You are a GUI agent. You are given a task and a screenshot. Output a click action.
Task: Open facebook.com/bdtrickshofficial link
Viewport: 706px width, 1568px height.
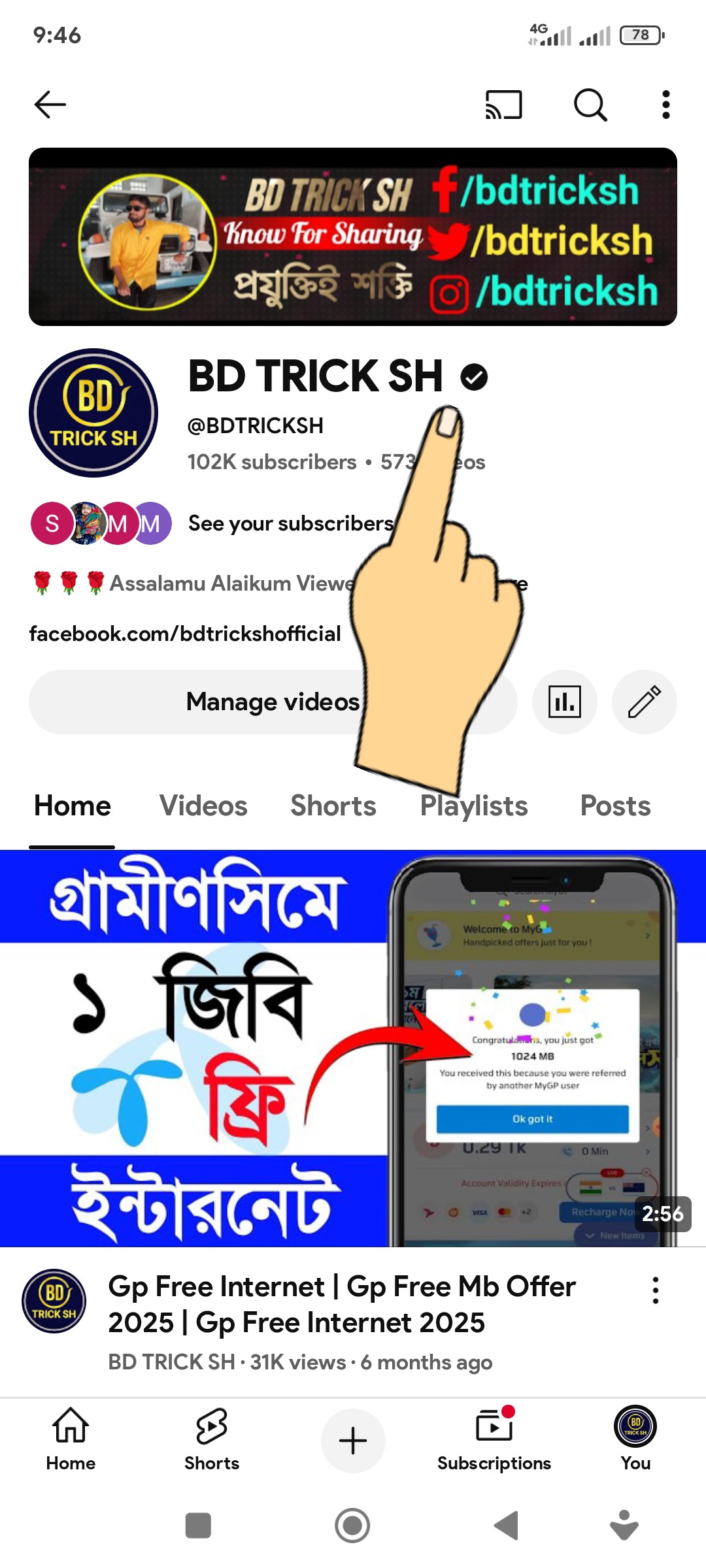click(x=185, y=634)
